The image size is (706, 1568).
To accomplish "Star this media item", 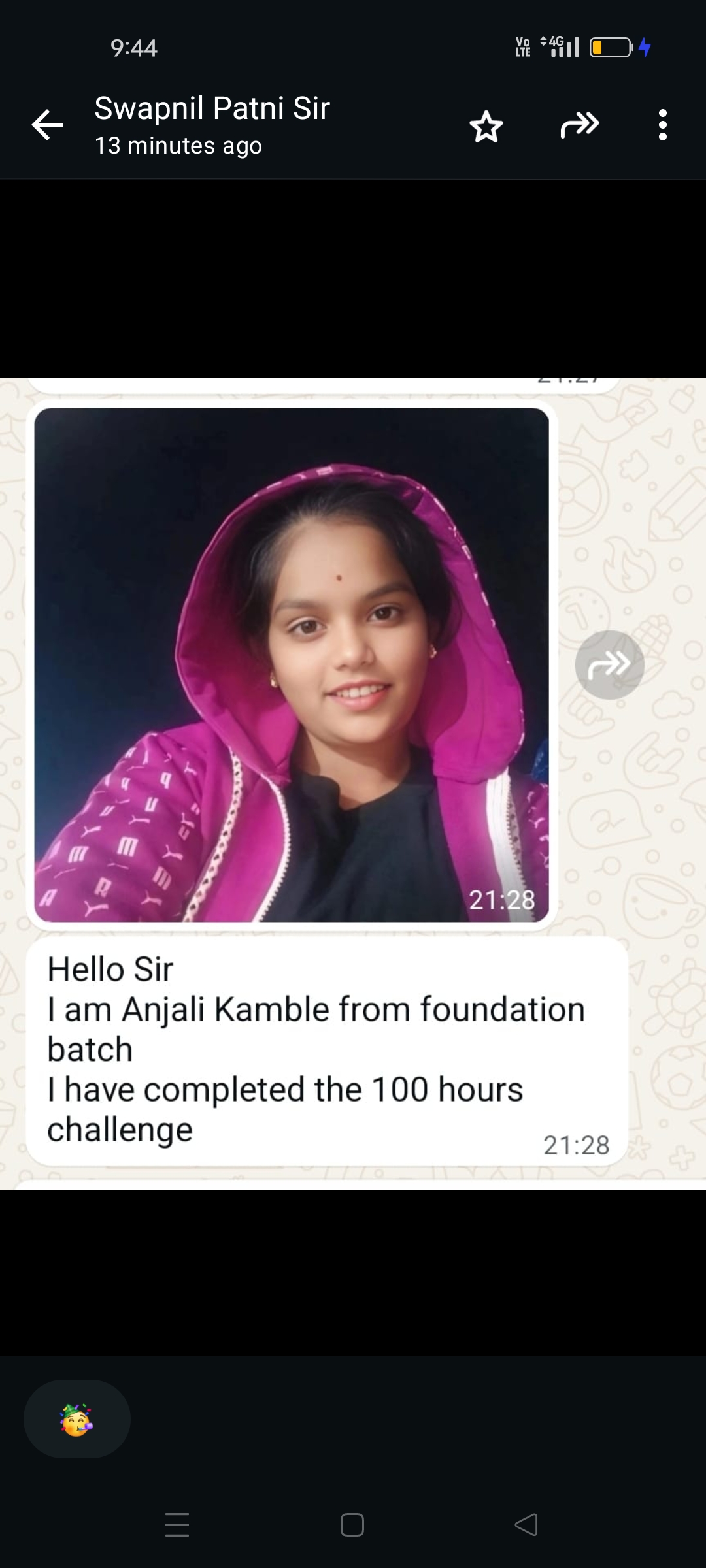I will [486, 125].
